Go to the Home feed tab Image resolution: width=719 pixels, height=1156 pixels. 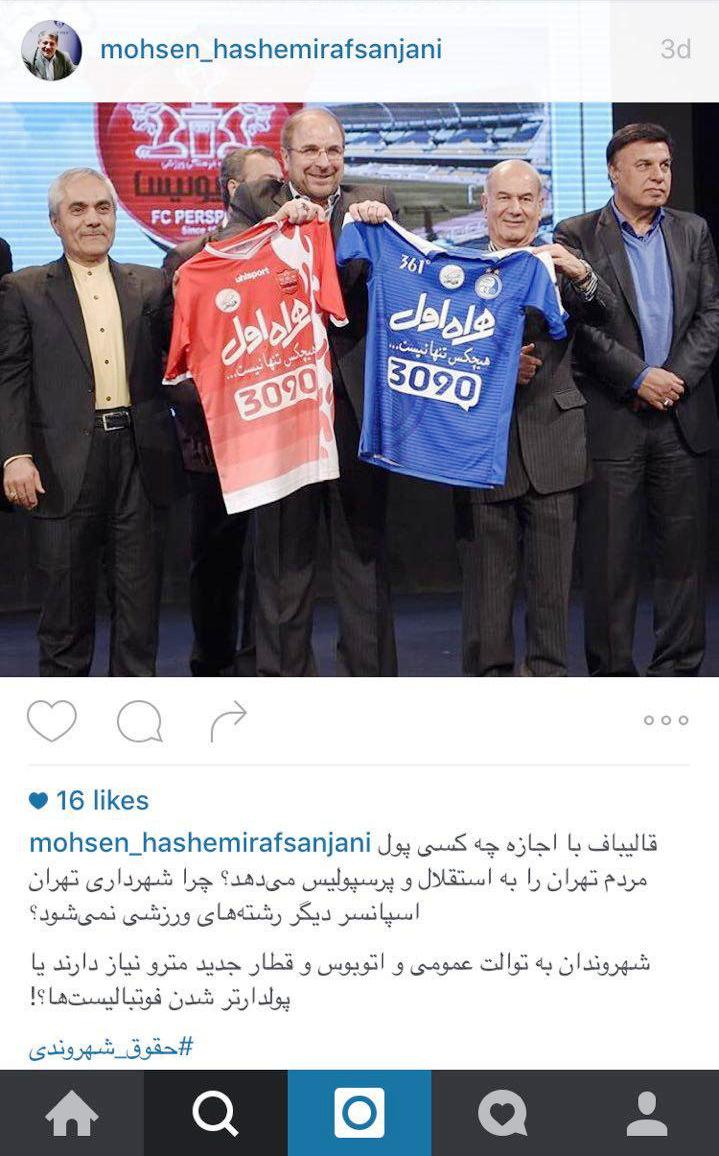click(72, 1113)
